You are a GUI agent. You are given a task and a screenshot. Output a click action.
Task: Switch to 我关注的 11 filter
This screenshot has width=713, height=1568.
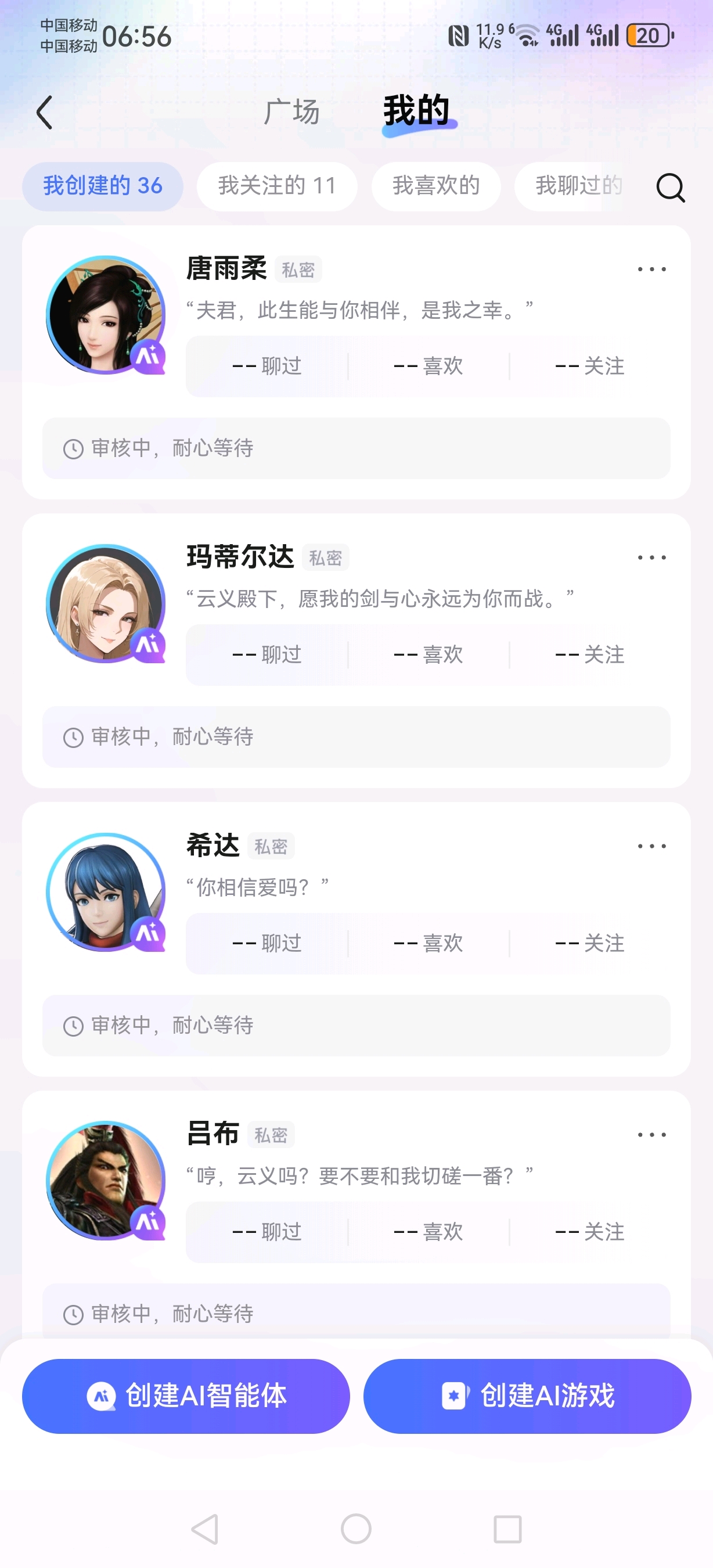277,186
